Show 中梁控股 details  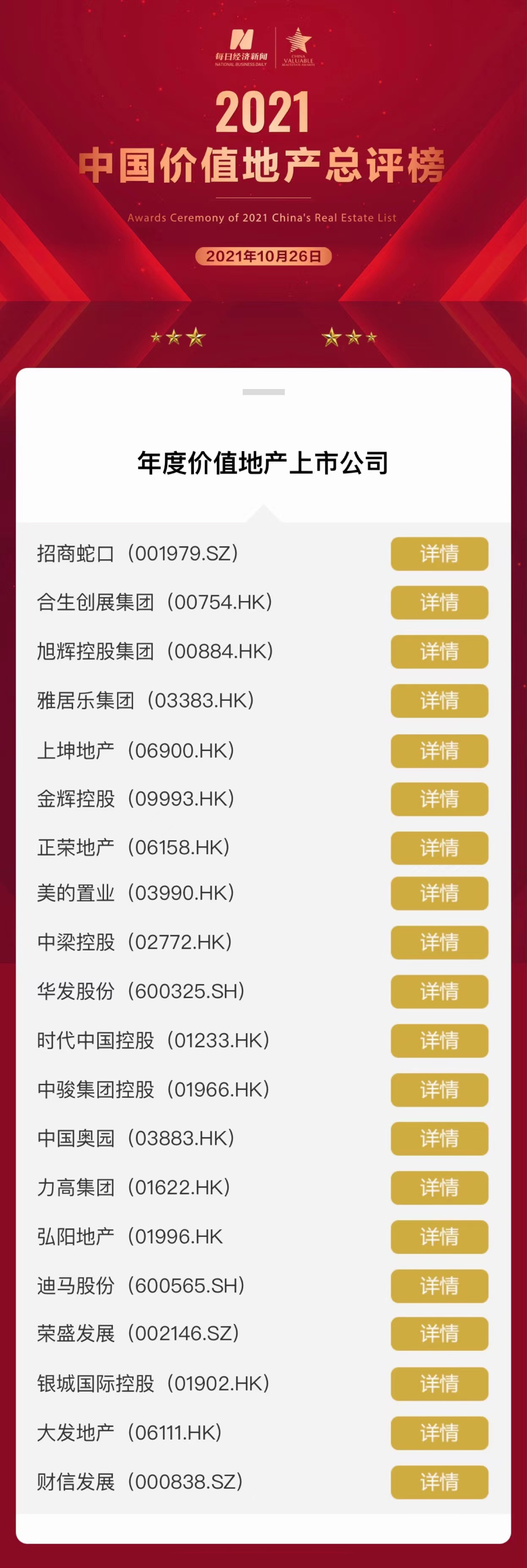[x=439, y=942]
